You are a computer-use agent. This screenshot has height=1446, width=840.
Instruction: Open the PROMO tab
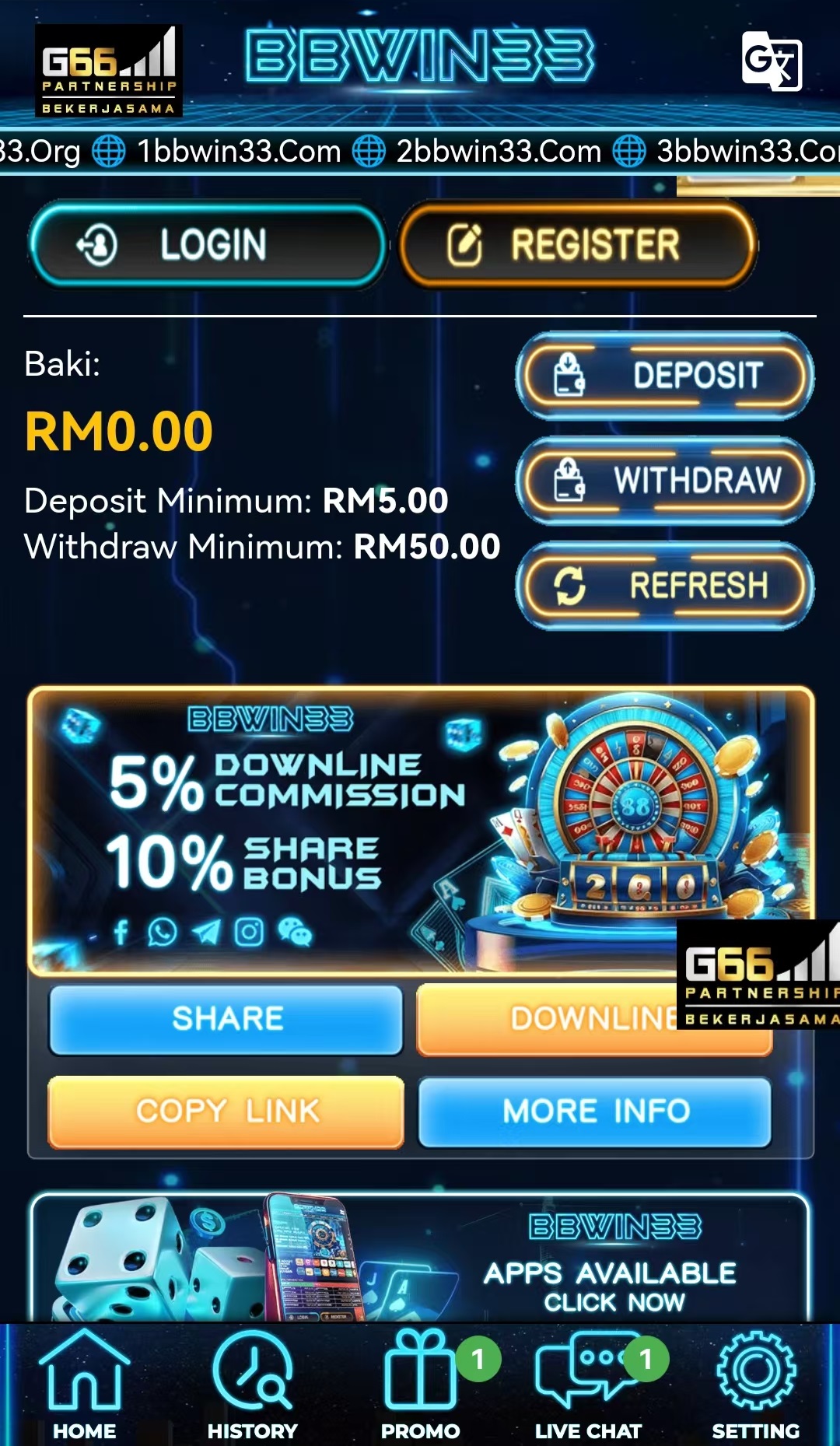click(x=420, y=1385)
